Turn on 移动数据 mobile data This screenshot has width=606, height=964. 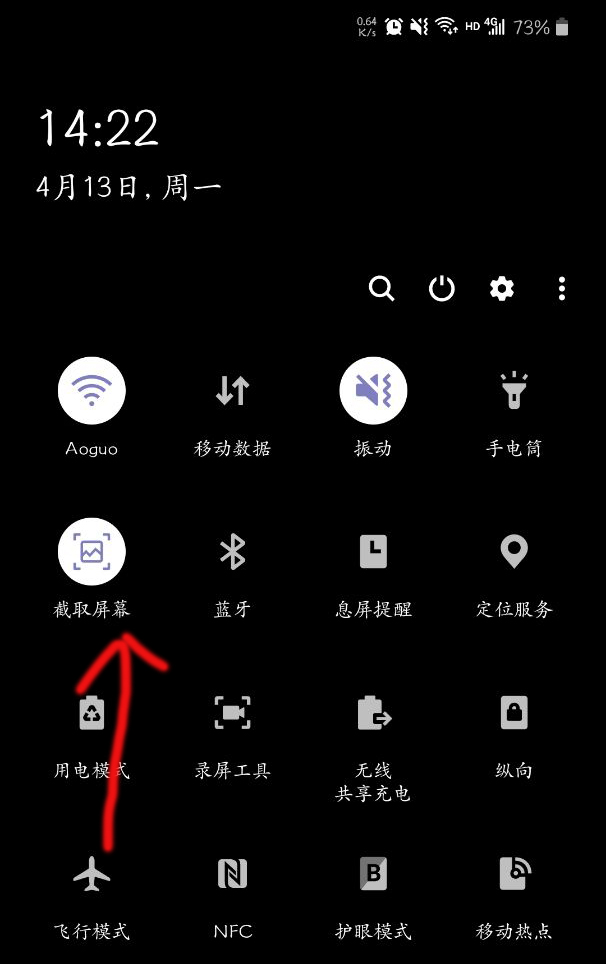click(232, 391)
